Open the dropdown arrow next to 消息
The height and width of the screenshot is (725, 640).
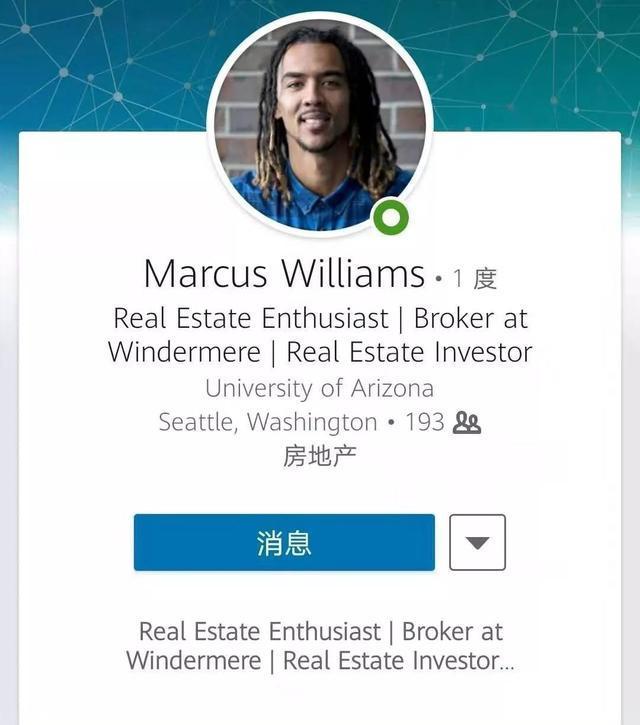477,543
